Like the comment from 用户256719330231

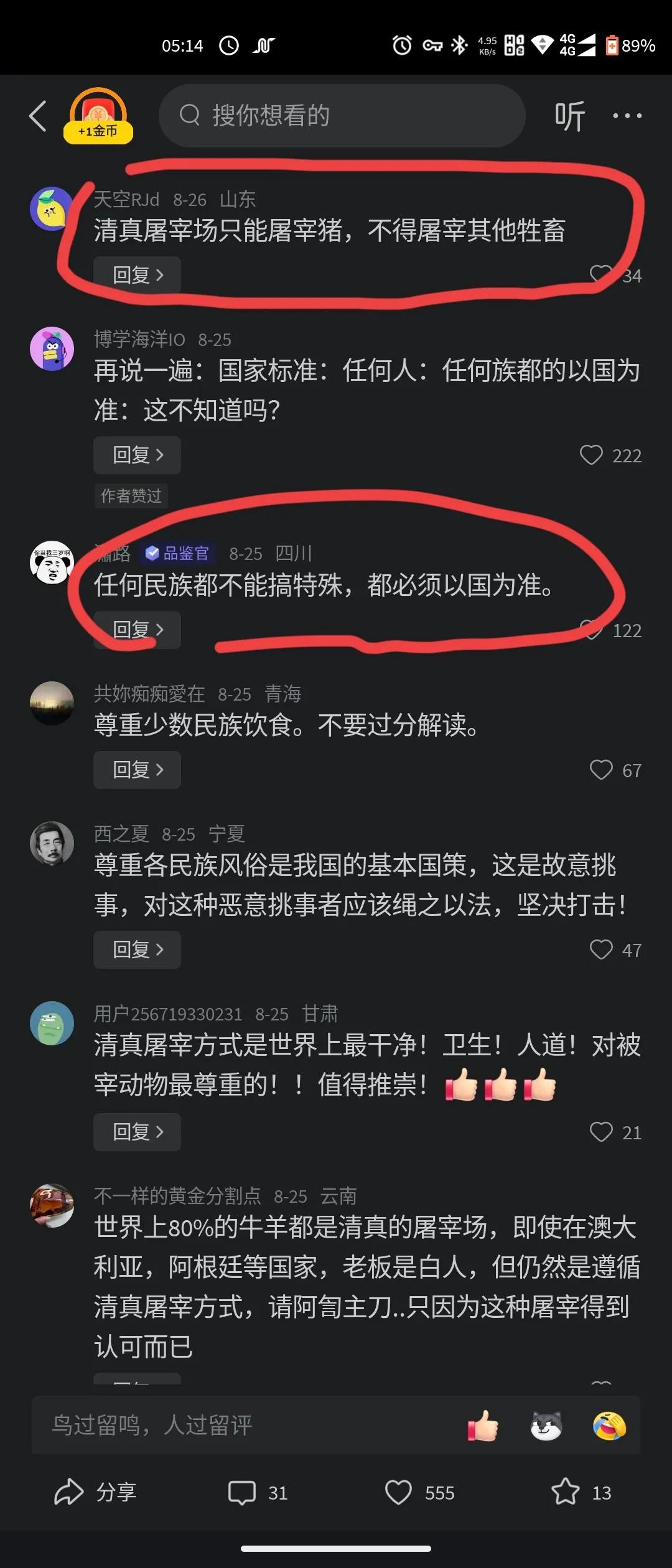pyautogui.click(x=601, y=1132)
